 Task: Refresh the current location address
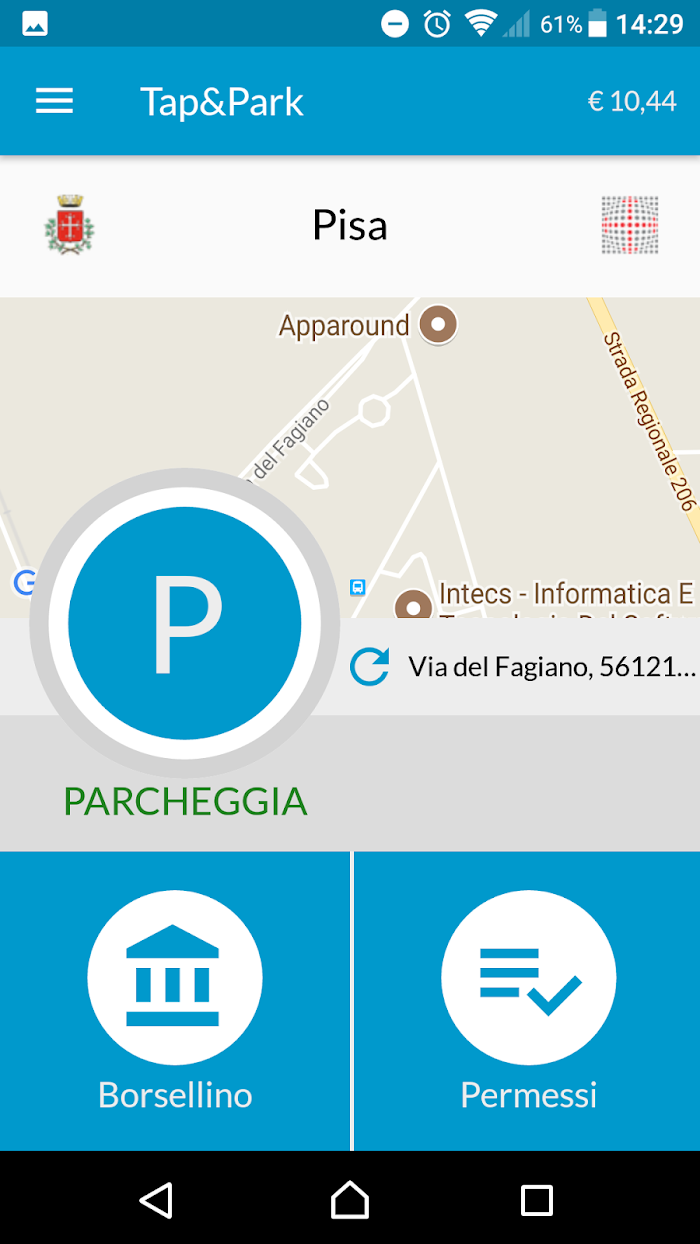pyautogui.click(x=370, y=666)
